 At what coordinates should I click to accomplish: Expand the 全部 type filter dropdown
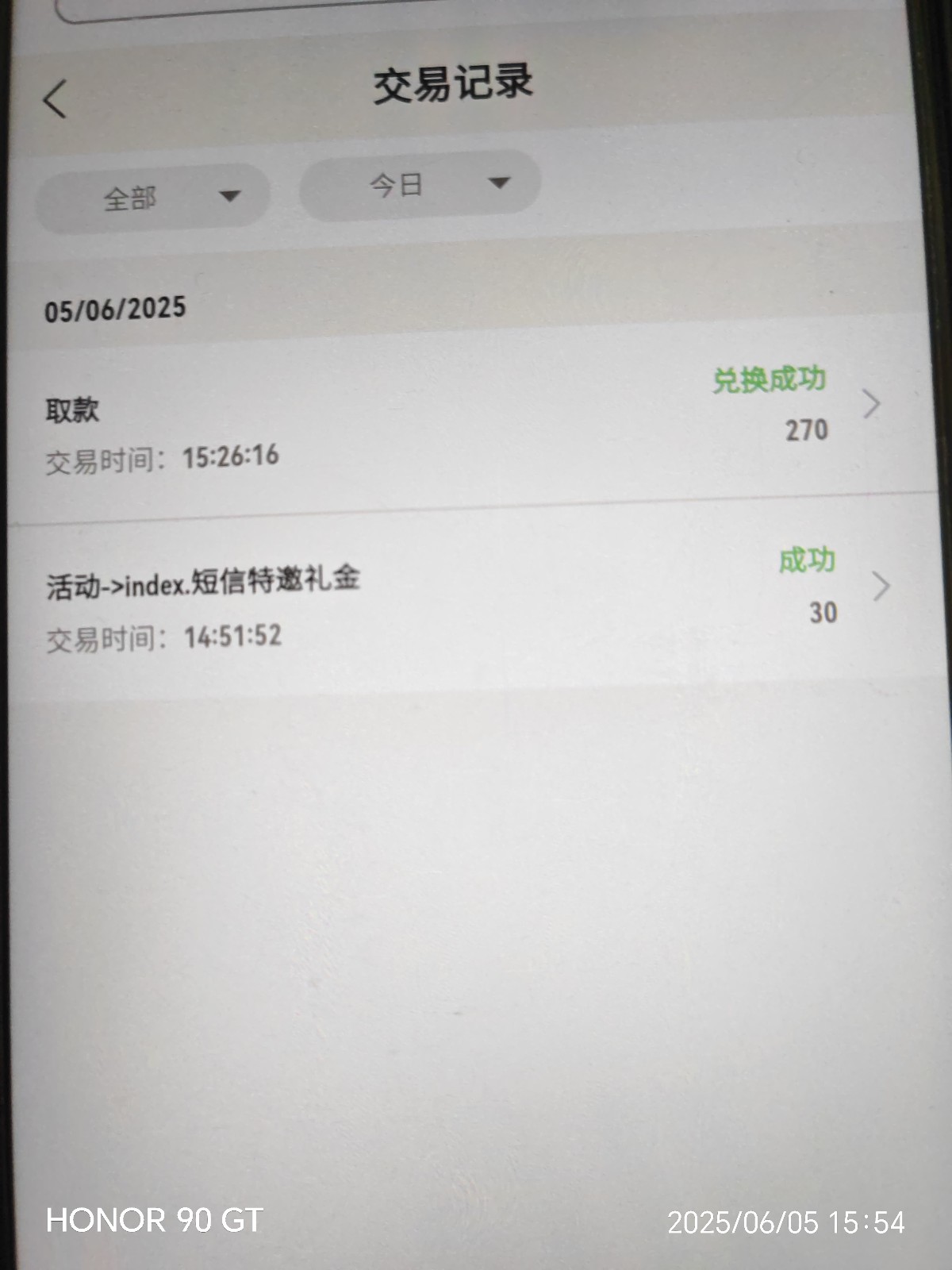click(153, 198)
